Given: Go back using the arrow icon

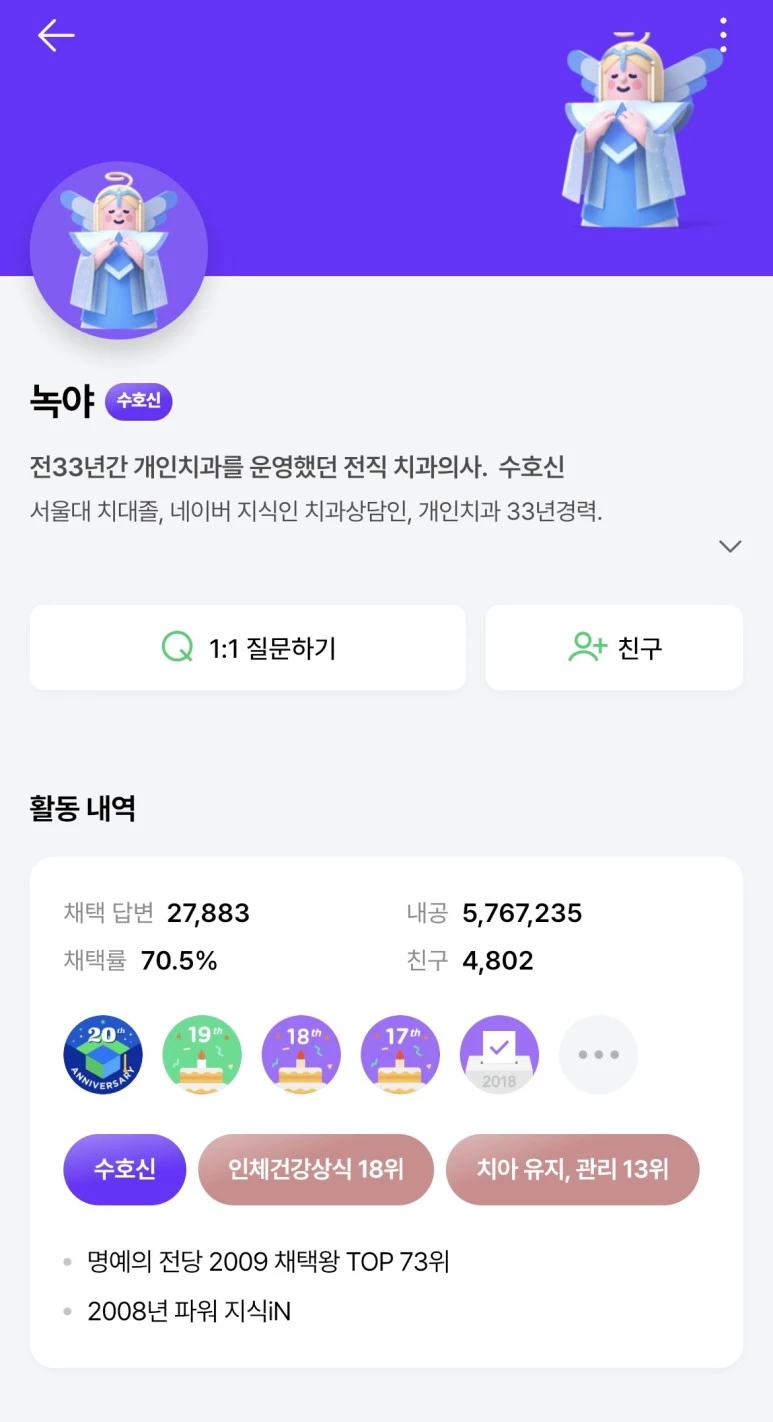Looking at the screenshot, I should pos(56,36).
